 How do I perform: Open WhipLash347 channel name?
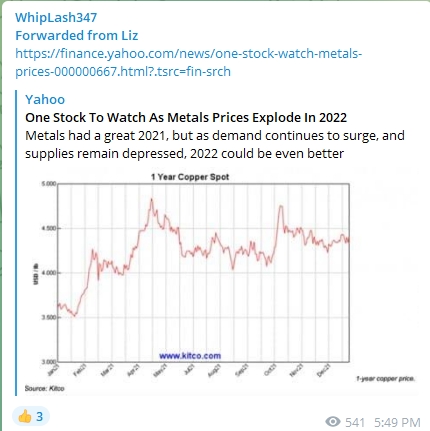tap(56, 18)
